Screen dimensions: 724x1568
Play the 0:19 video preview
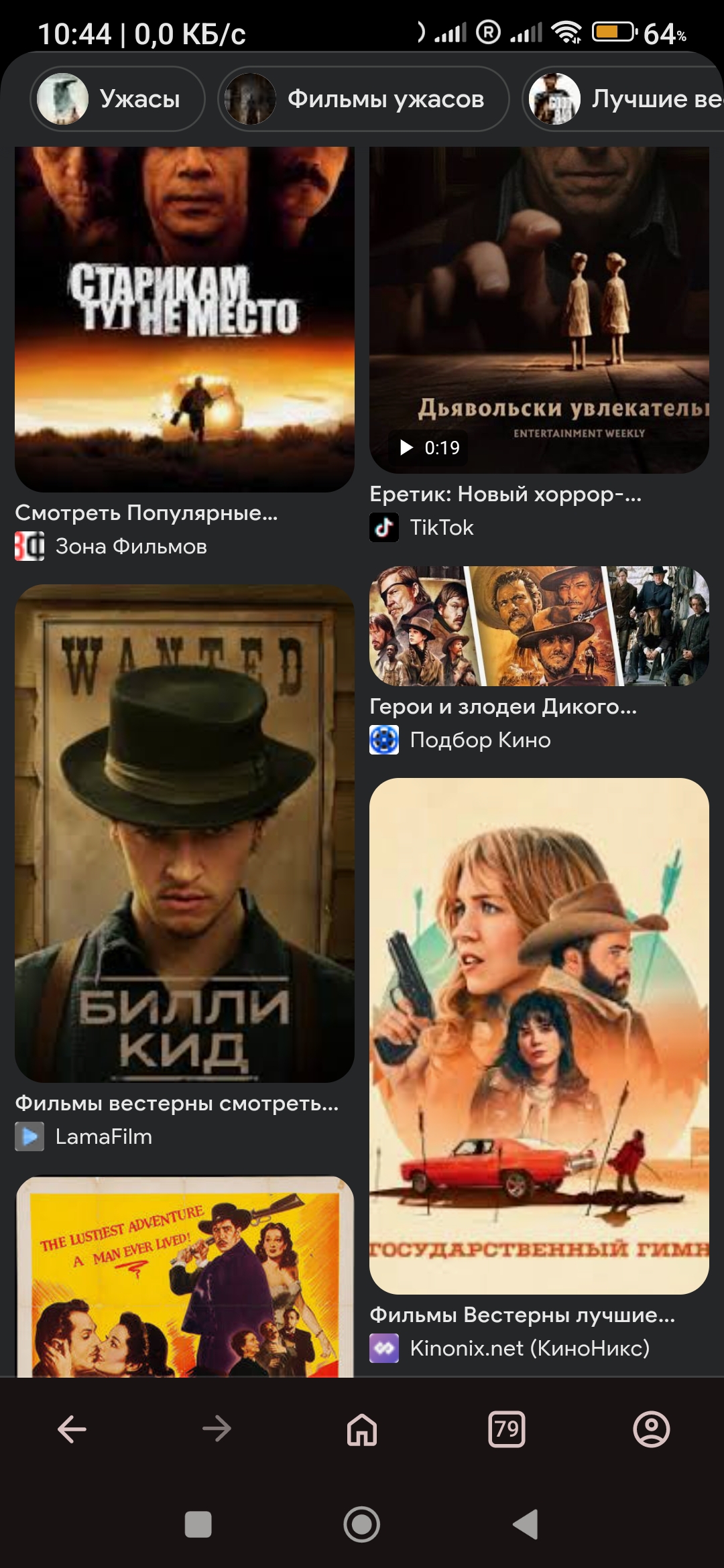click(429, 447)
